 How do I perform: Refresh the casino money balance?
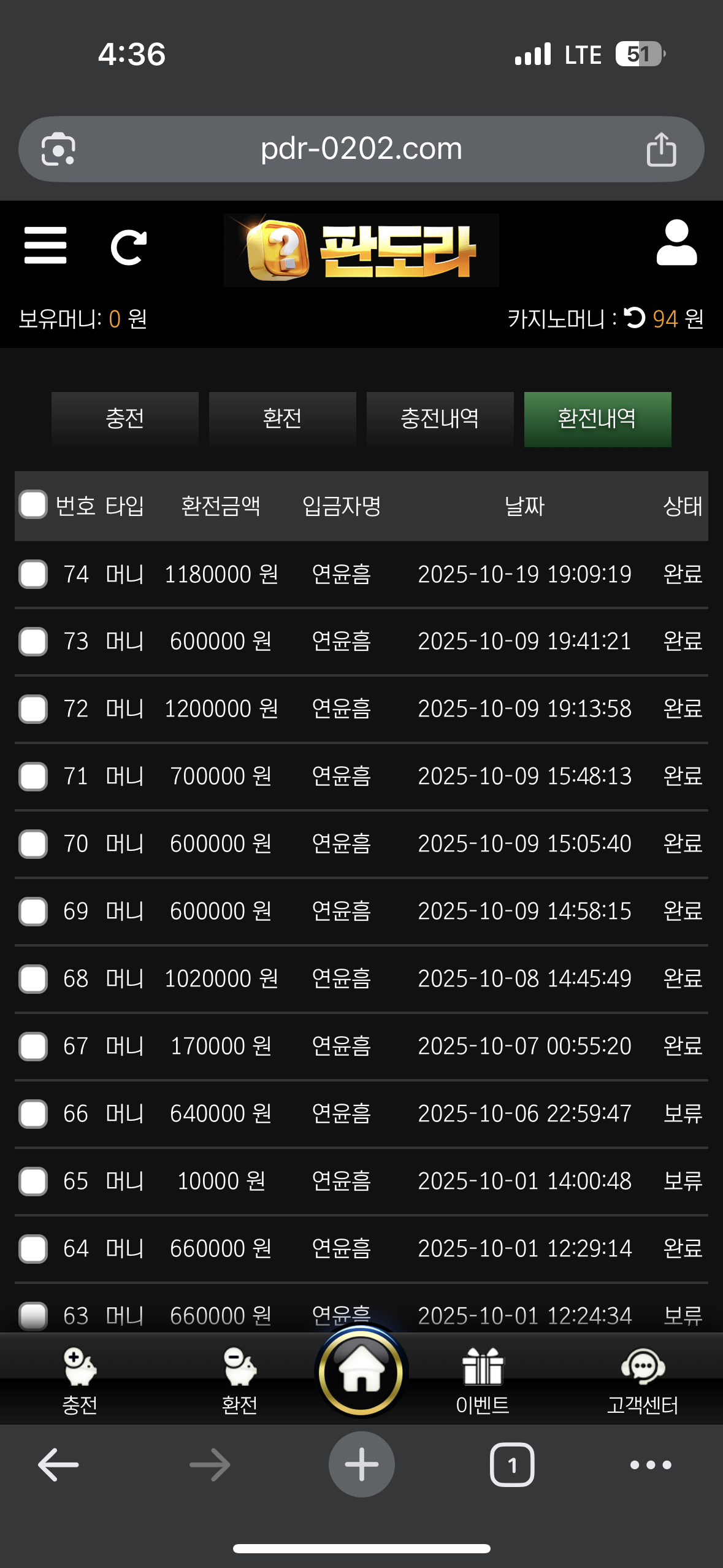635,318
